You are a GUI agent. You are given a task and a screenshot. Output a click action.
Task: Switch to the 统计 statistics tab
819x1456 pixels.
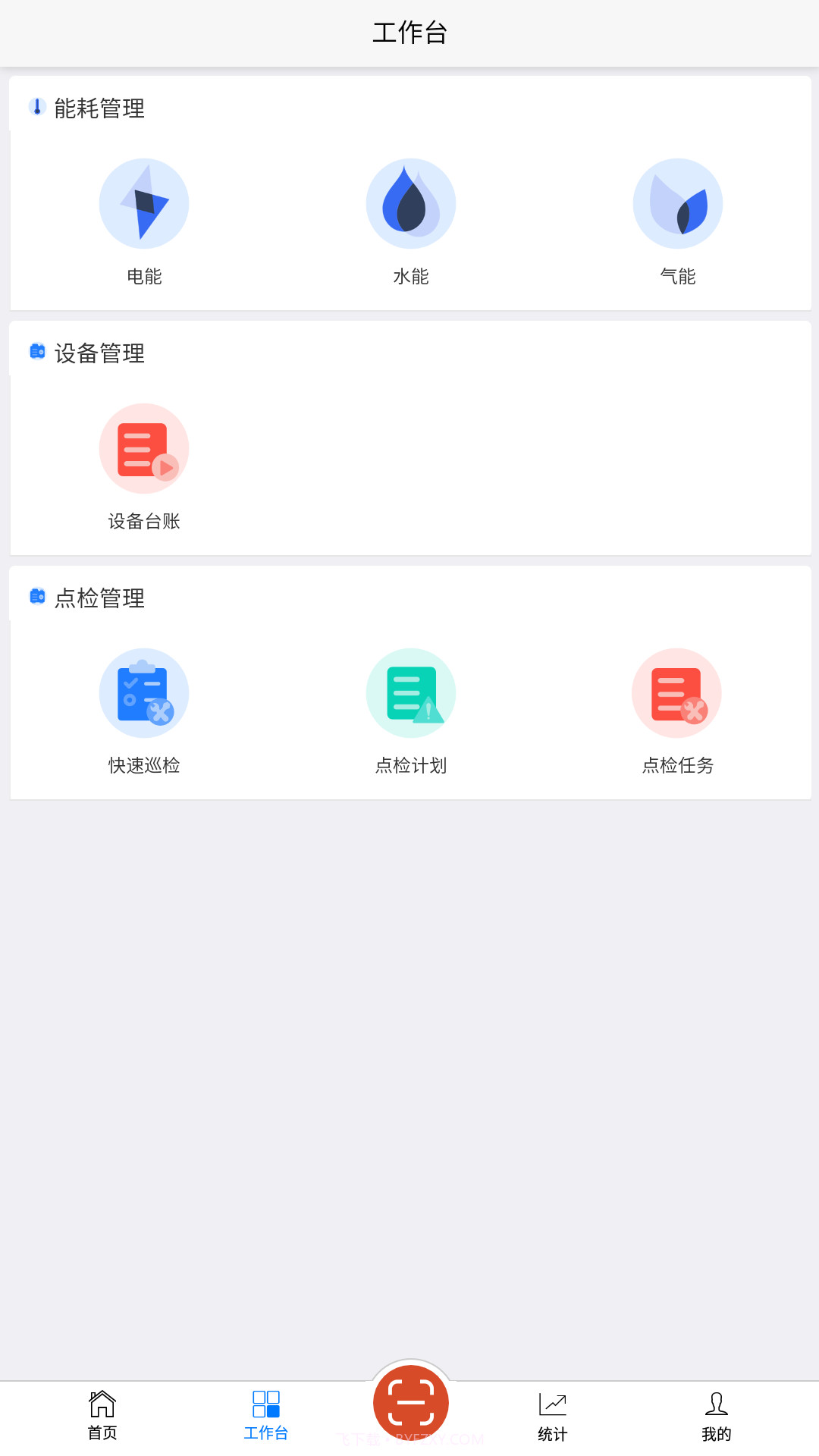(x=552, y=1415)
